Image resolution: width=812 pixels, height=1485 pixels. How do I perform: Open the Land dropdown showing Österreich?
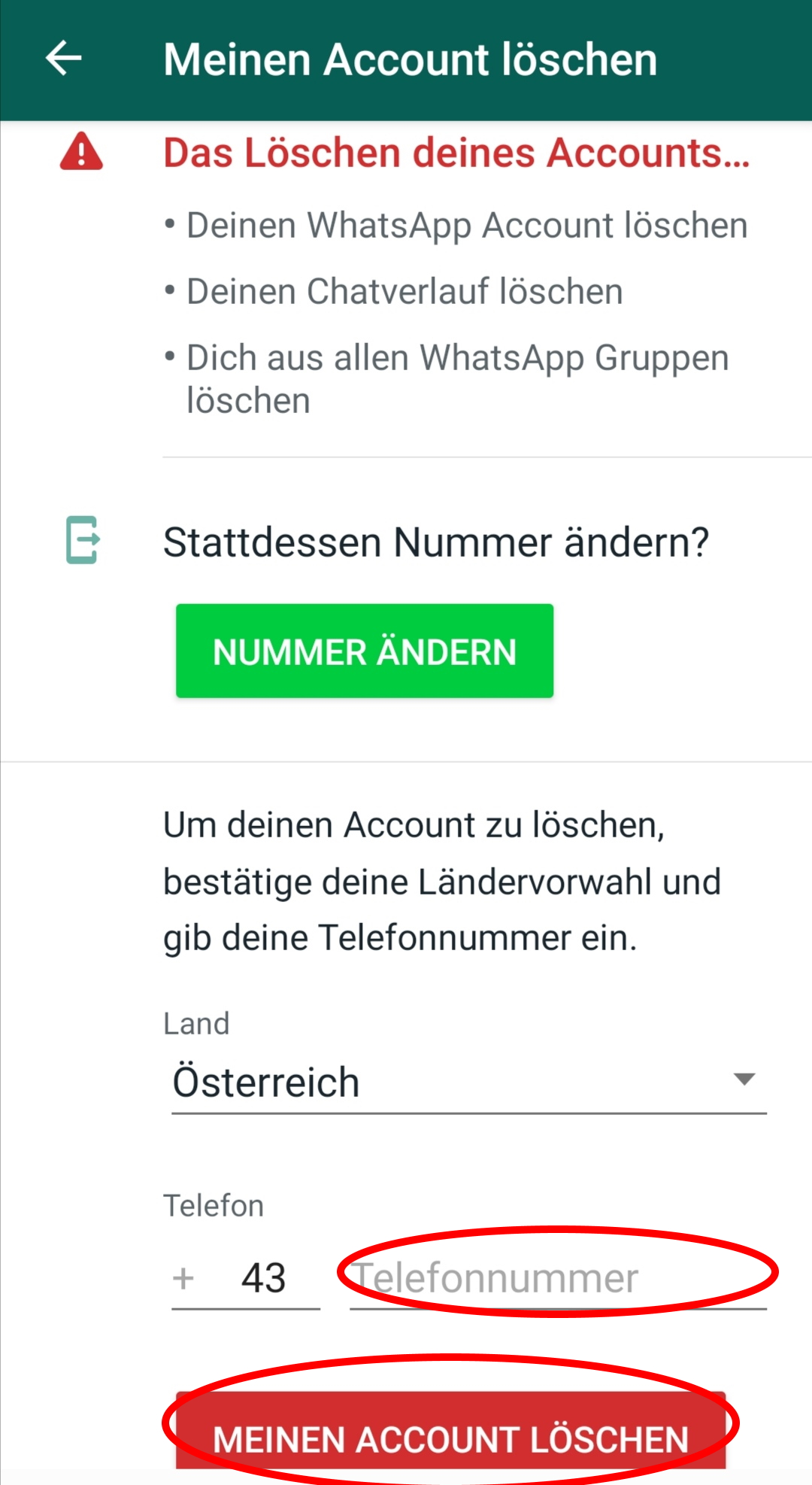coord(469,1082)
